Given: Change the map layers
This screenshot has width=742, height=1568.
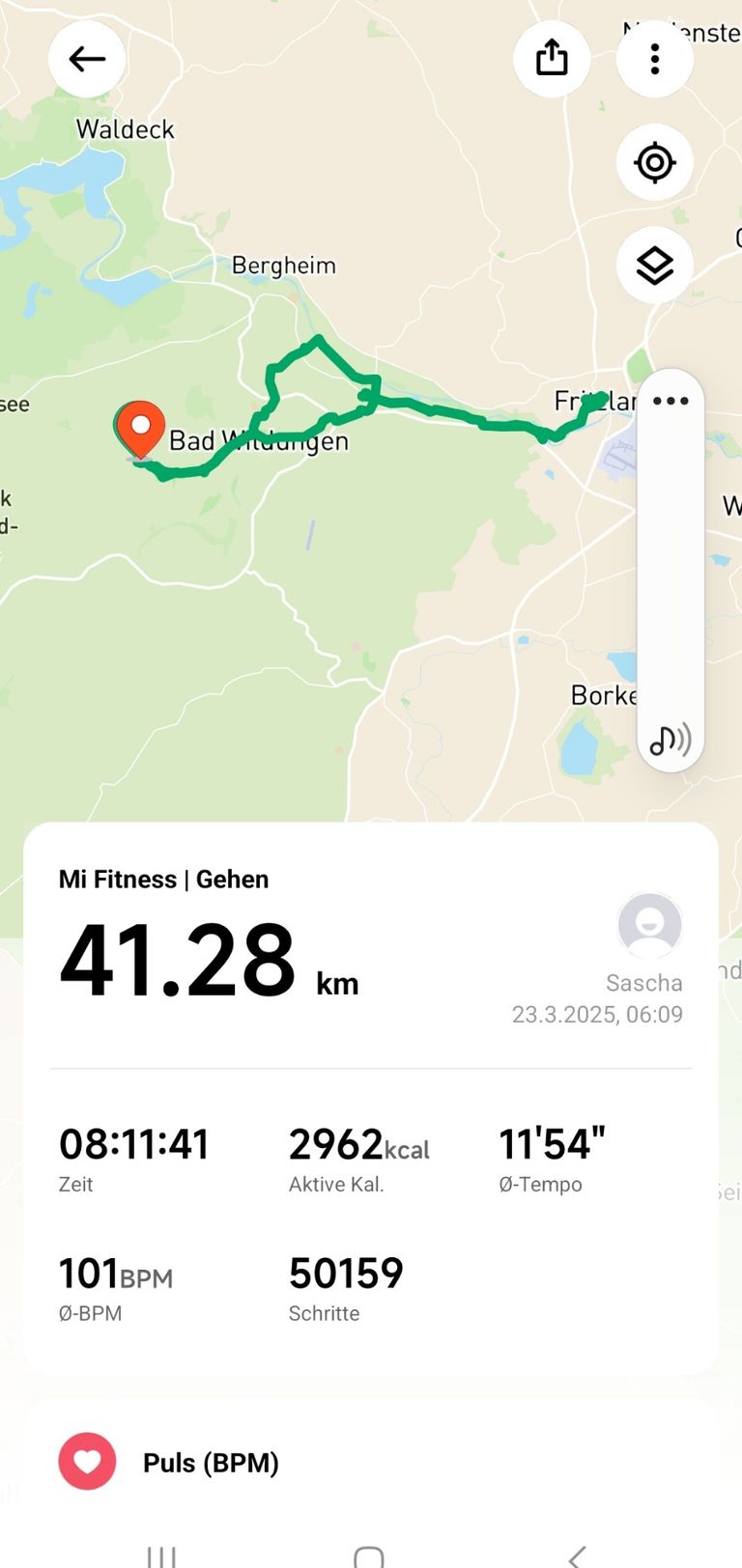Looking at the screenshot, I should [x=655, y=266].
